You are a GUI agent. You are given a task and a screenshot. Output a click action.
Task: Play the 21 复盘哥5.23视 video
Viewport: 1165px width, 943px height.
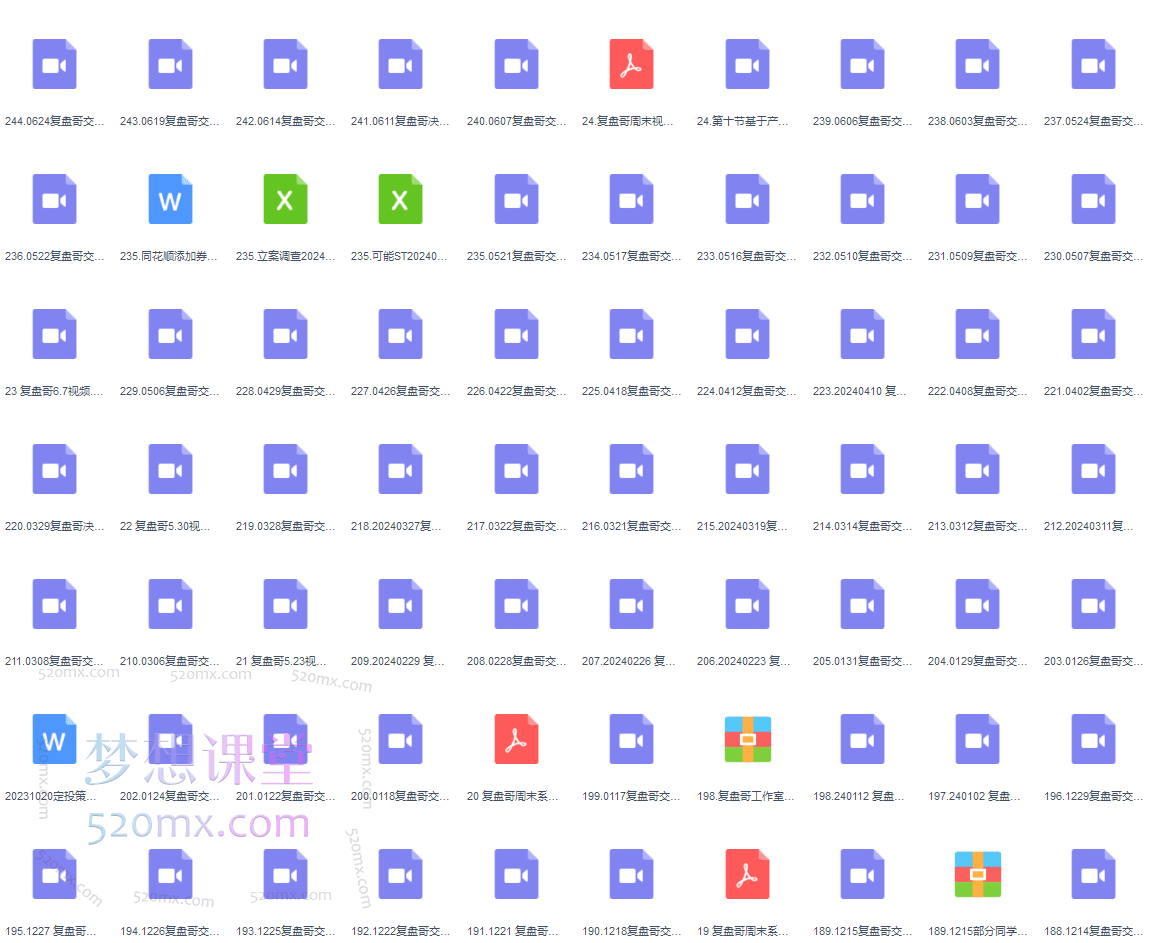pos(285,605)
